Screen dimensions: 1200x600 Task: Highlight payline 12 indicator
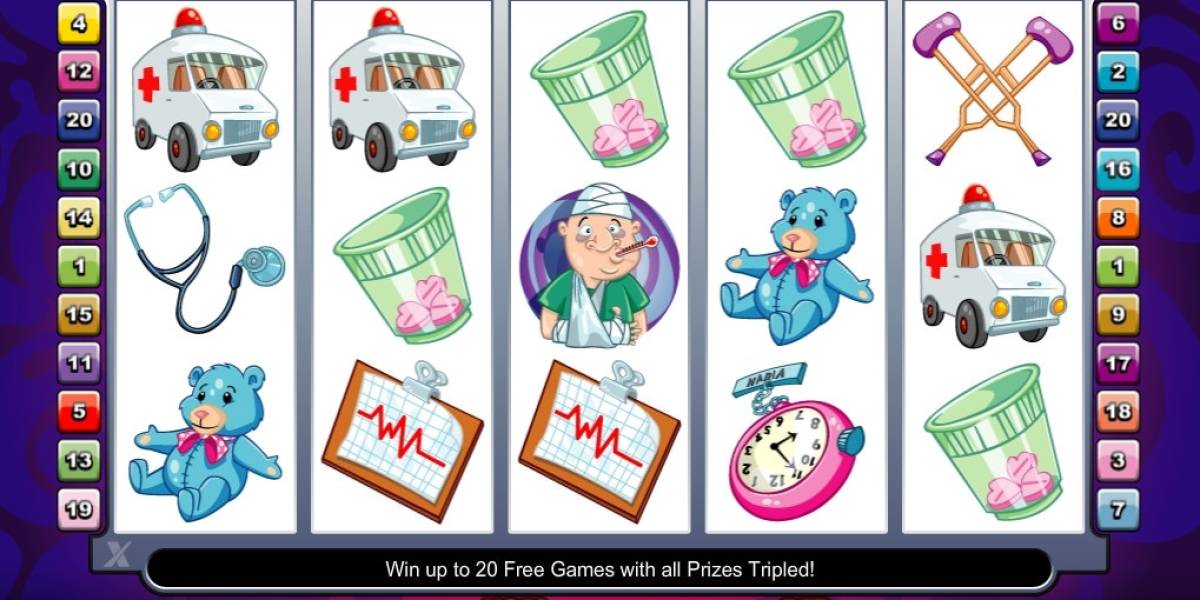[x=79, y=71]
